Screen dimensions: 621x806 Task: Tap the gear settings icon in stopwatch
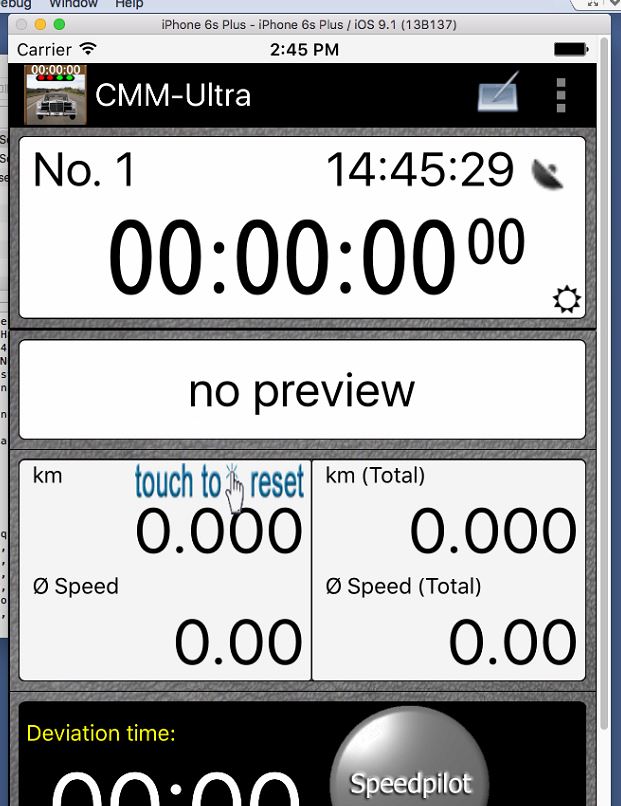(x=567, y=299)
